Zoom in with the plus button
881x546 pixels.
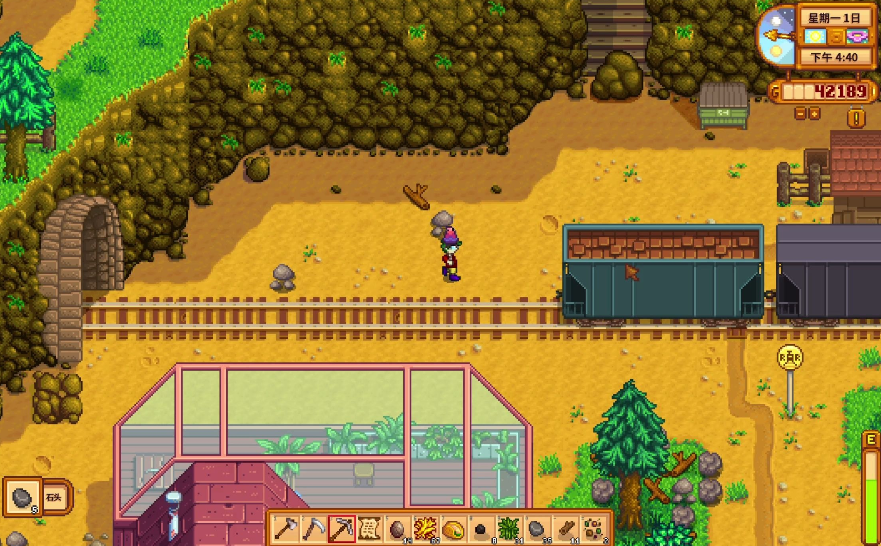click(813, 113)
